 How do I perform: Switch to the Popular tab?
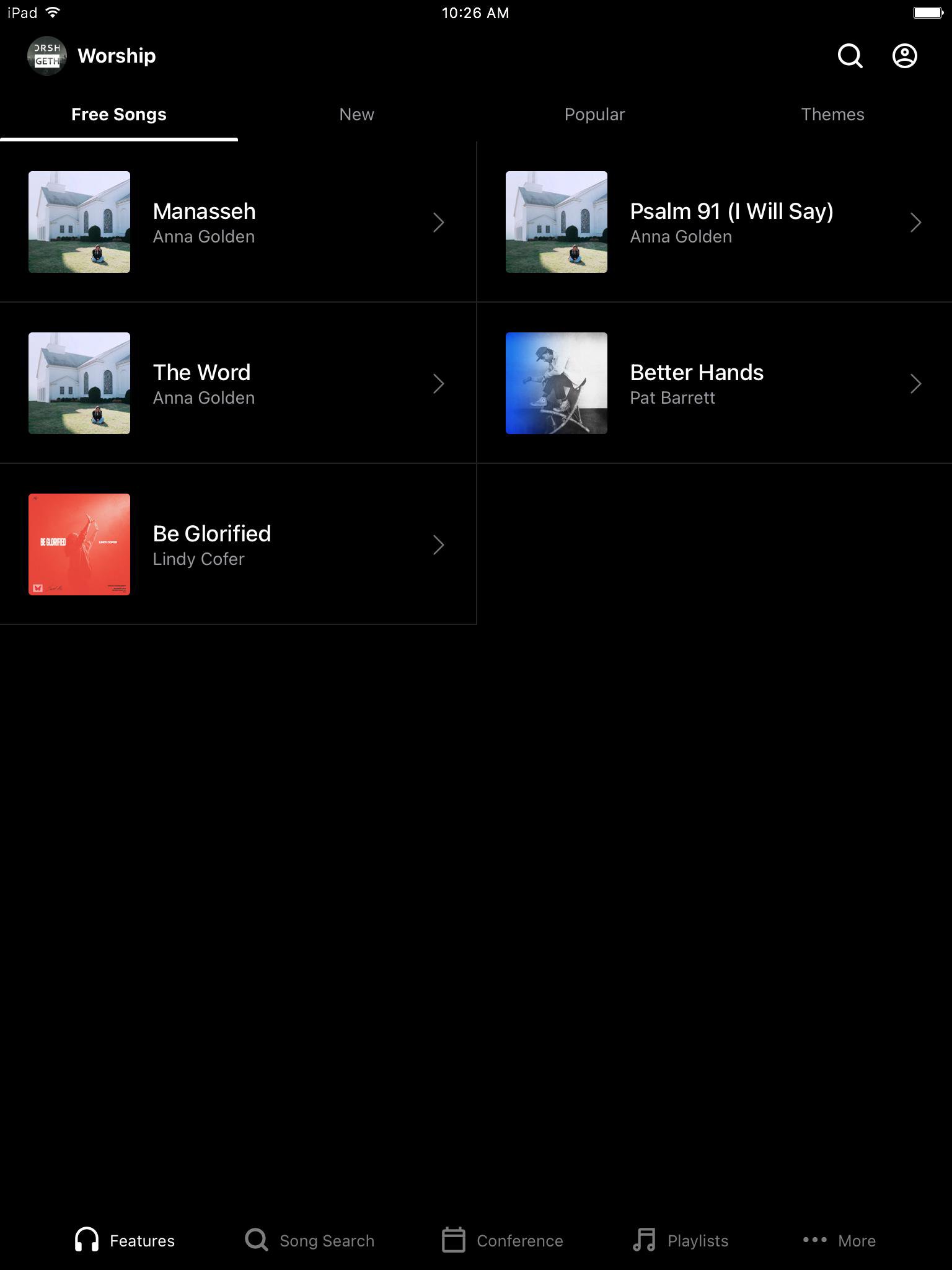[594, 115]
